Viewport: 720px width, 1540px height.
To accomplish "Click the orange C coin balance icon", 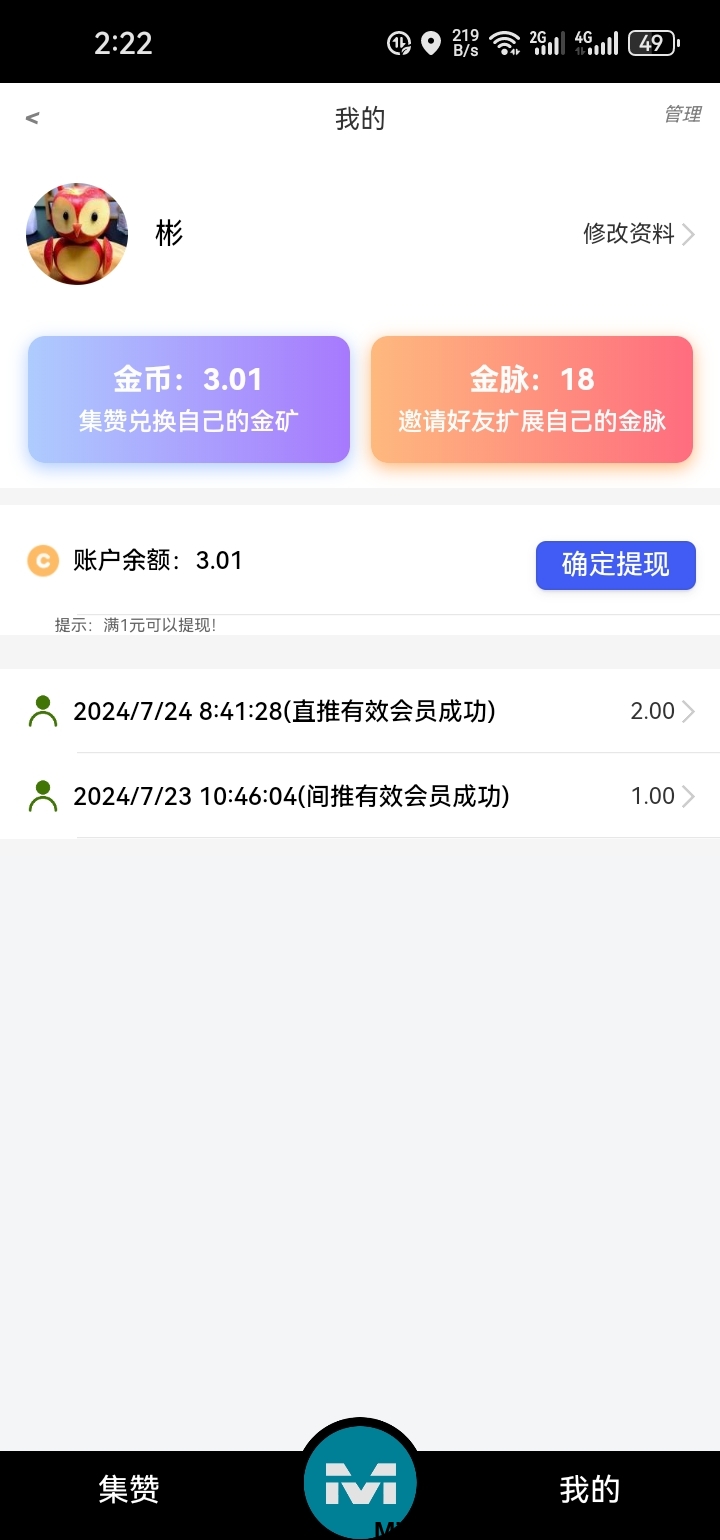I will point(41,561).
